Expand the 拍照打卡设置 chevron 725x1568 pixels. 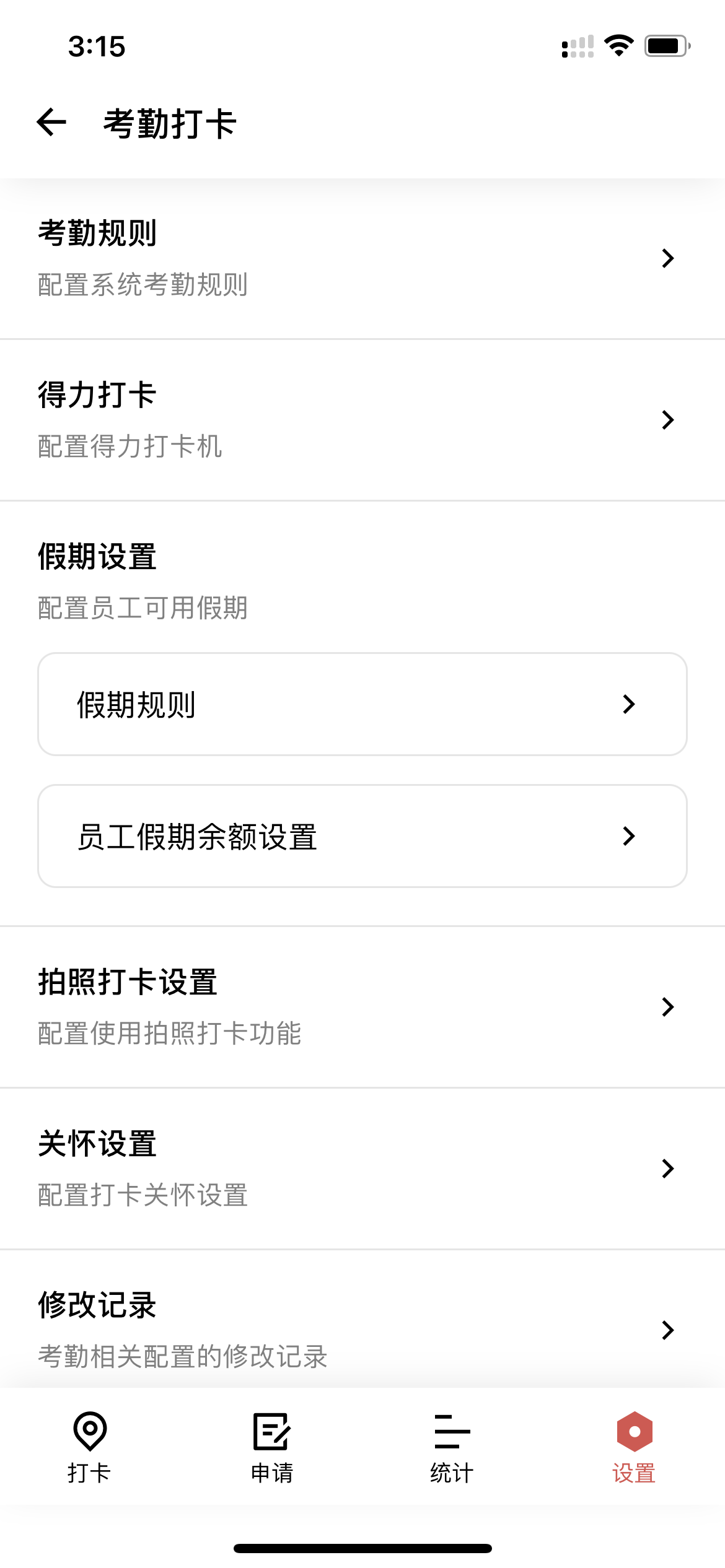point(667,1007)
